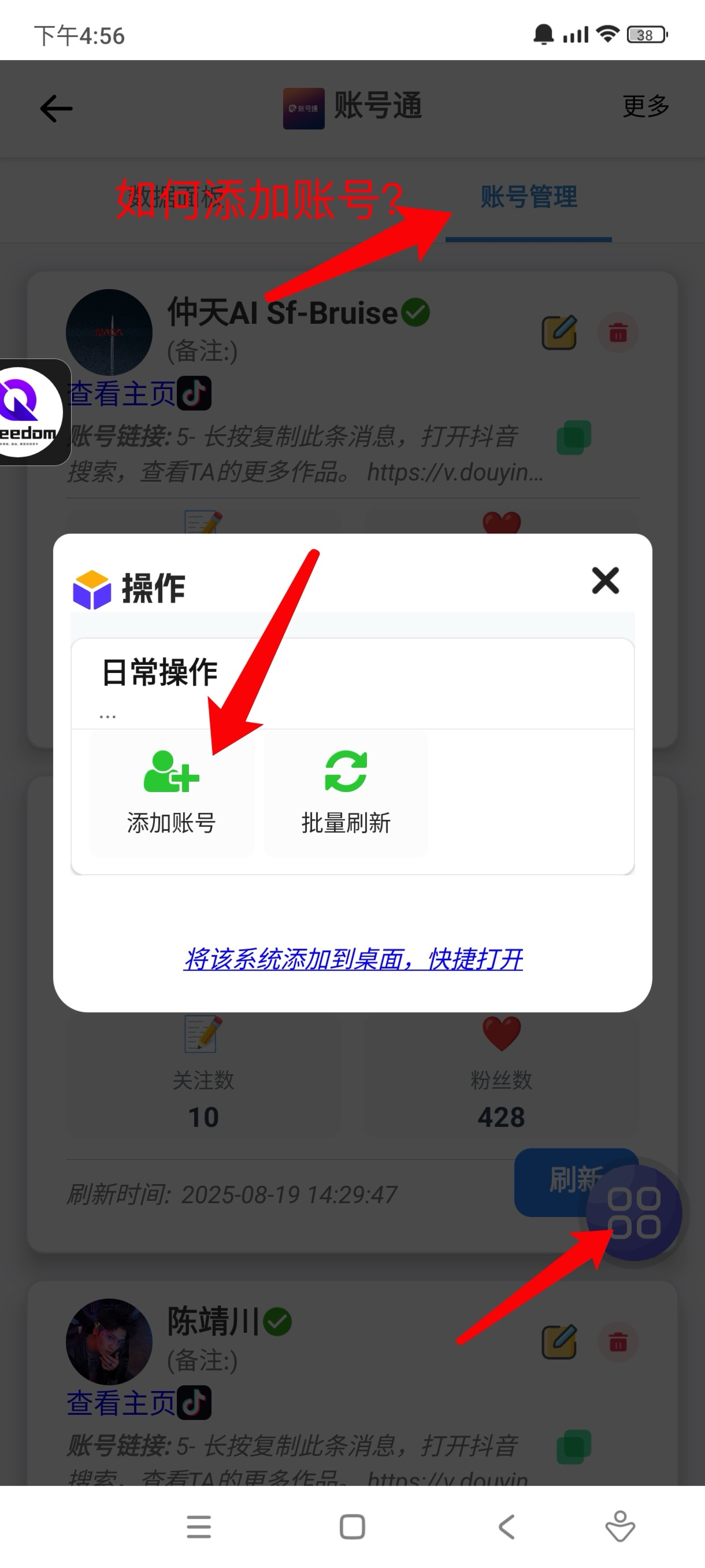Open the recent apps menu
This screenshot has width=705, height=1568.
coord(199,1526)
